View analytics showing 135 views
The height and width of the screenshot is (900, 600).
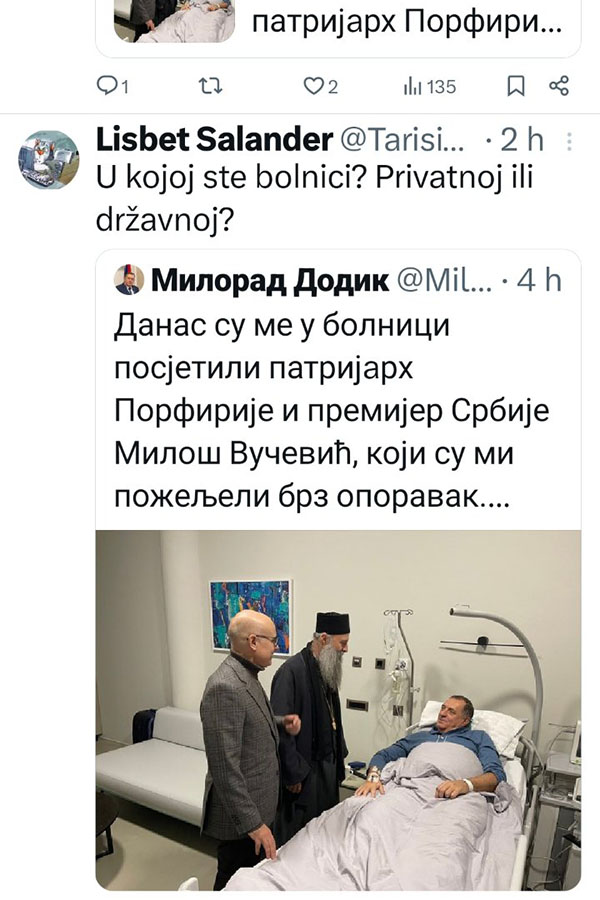click(429, 87)
